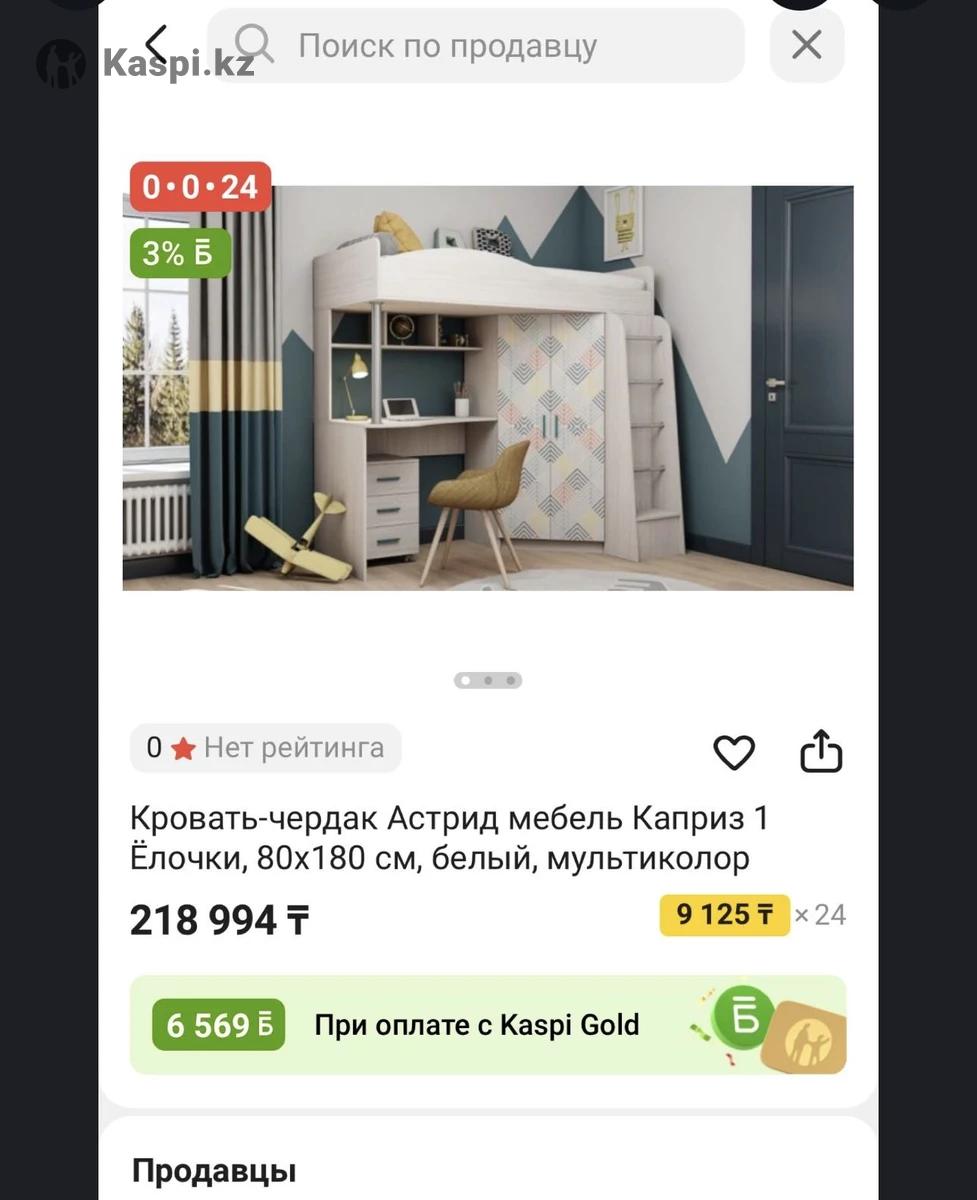Open the Kaspi Gold bonus banner
The height and width of the screenshot is (1200, 977).
[488, 1025]
